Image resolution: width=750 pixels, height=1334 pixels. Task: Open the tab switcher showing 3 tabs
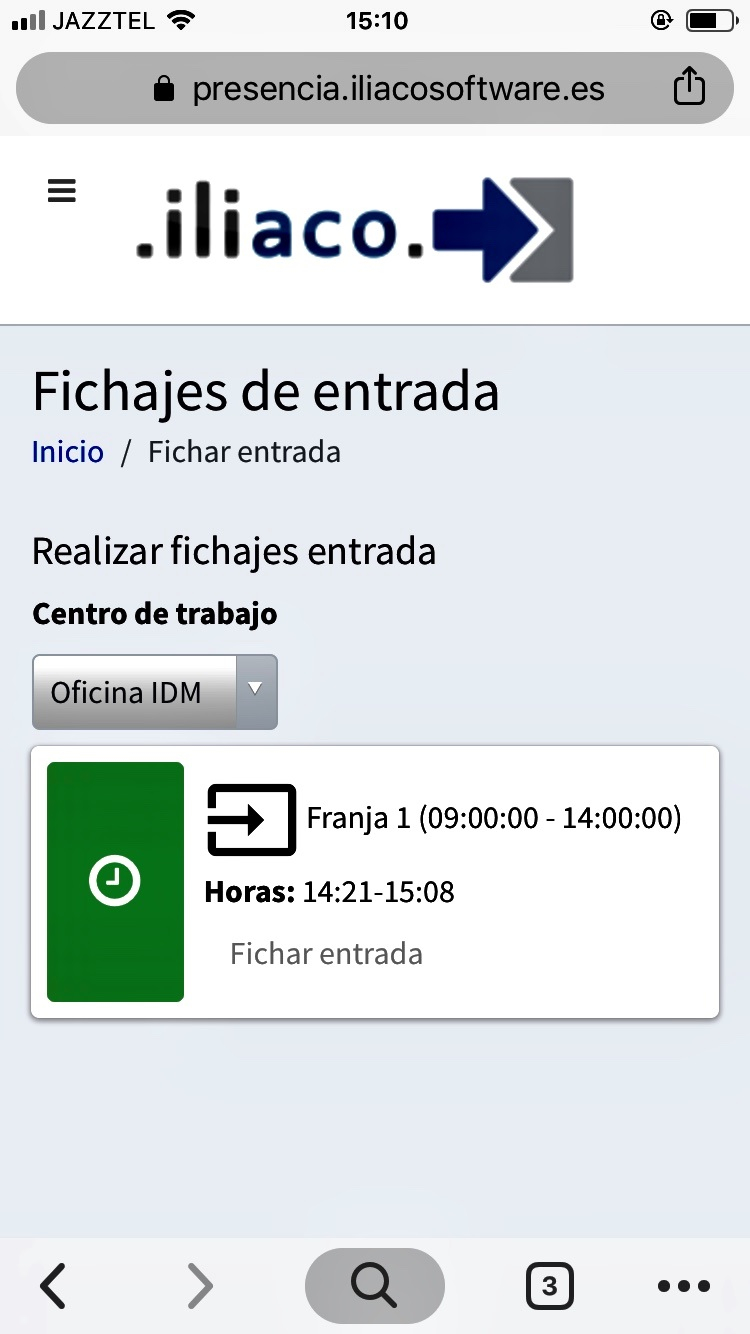tap(549, 1287)
